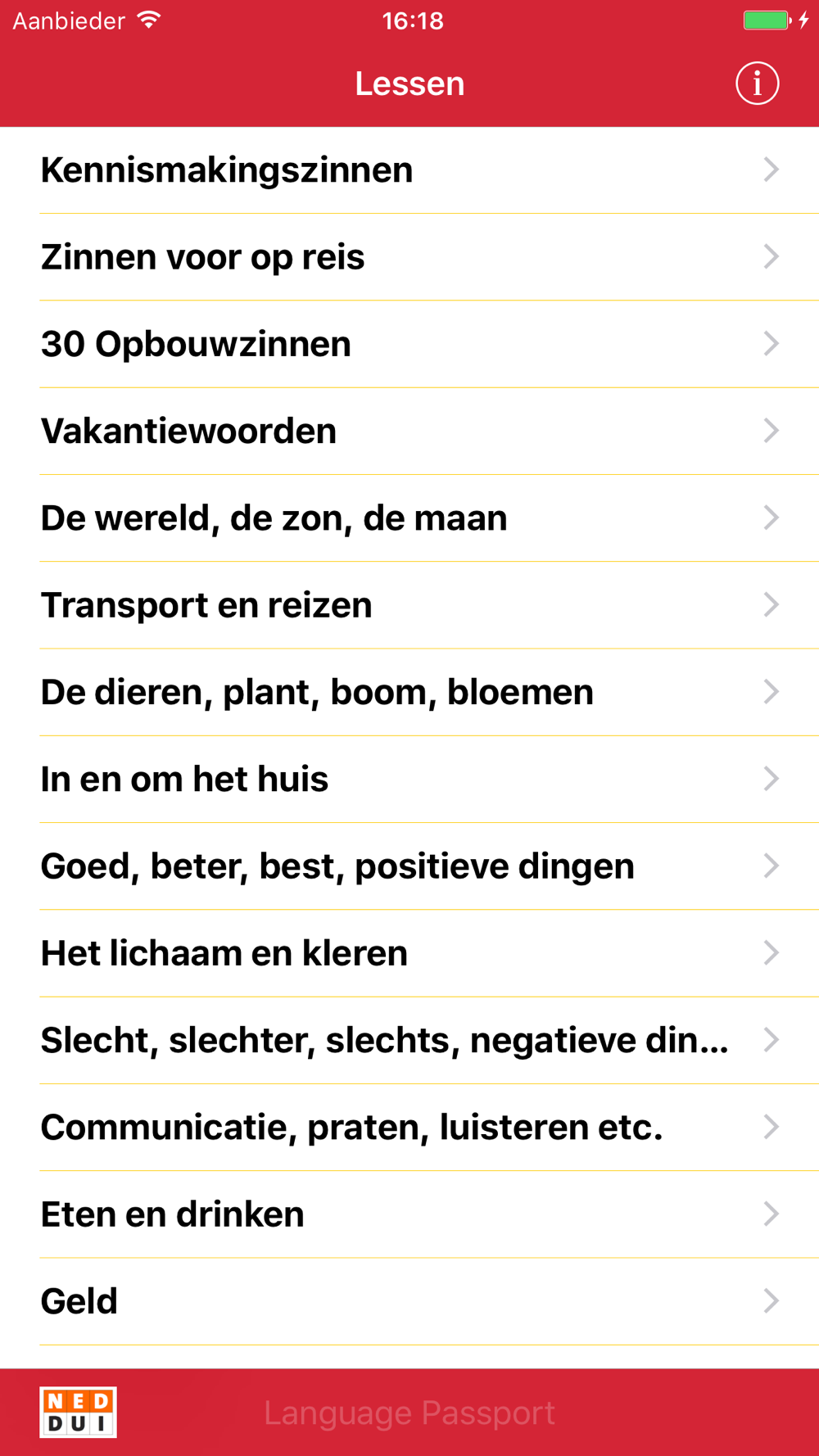
Task: Select Goed, beter, best, positieve dingen
Action: [x=409, y=866]
